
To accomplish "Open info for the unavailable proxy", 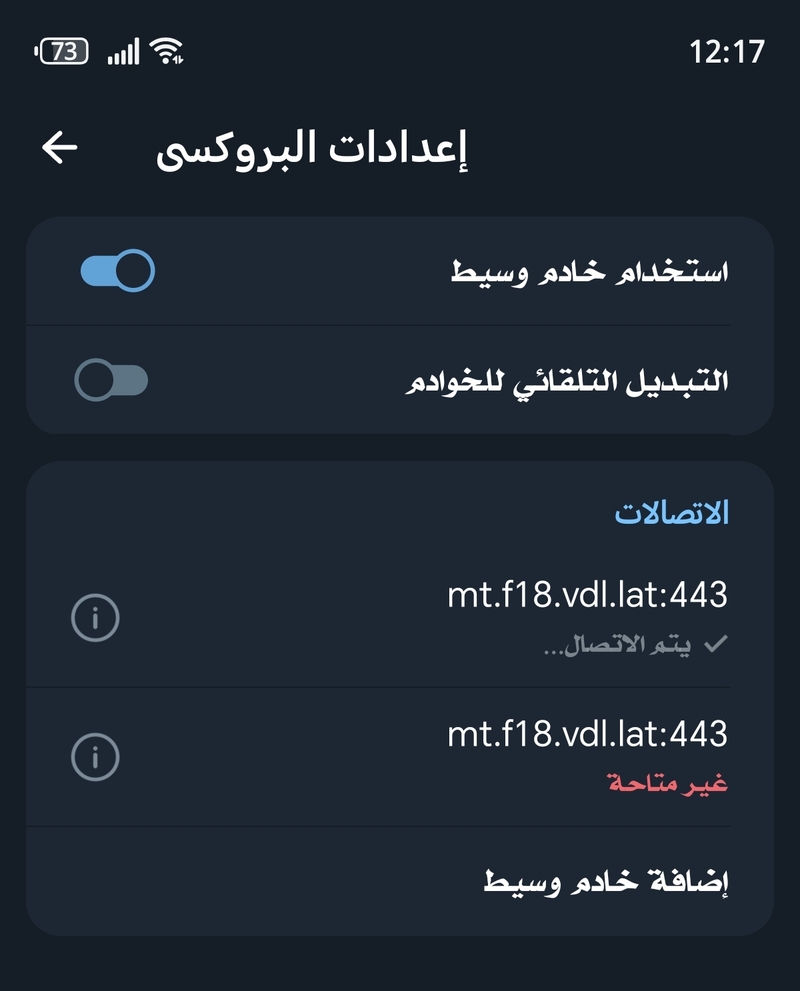I will tap(96, 758).
